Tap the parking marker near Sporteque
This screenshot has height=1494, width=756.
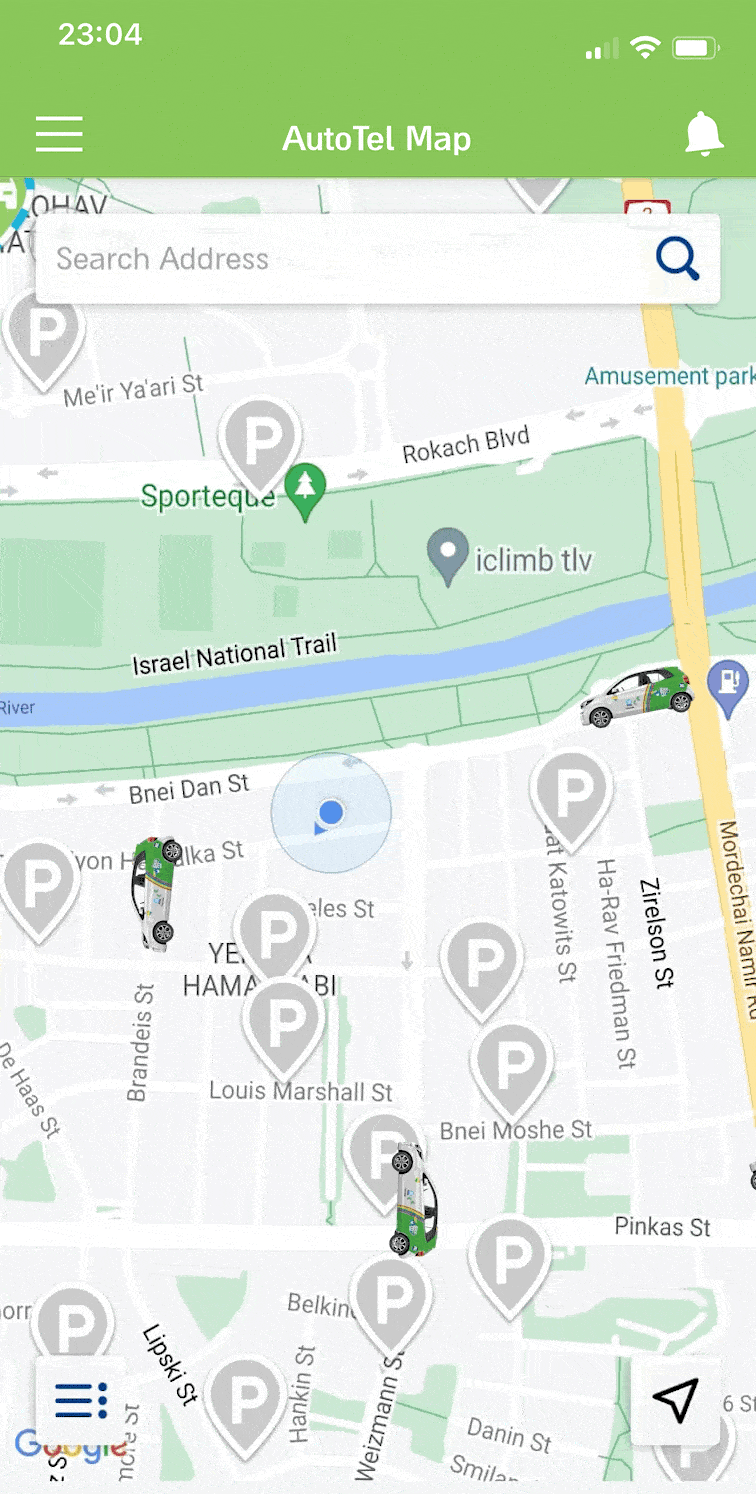pyautogui.click(x=259, y=442)
